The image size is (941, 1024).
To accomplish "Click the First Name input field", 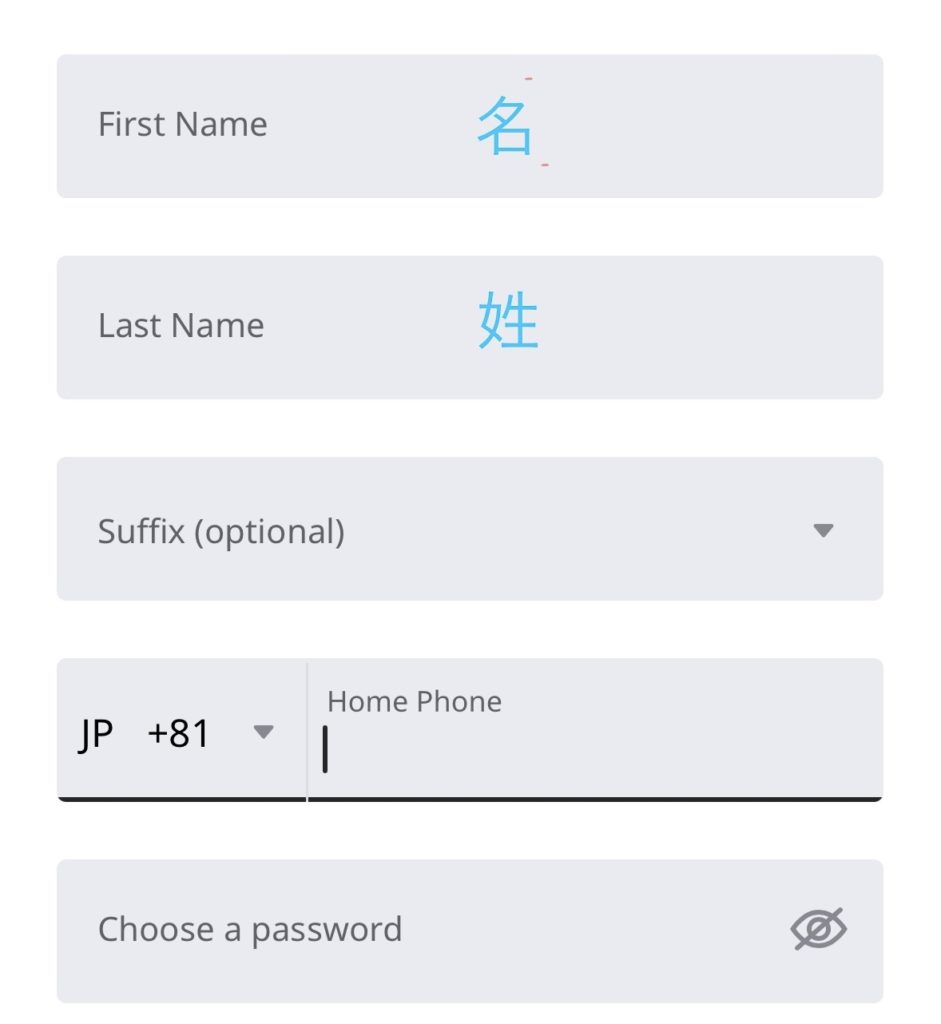I will (470, 125).
